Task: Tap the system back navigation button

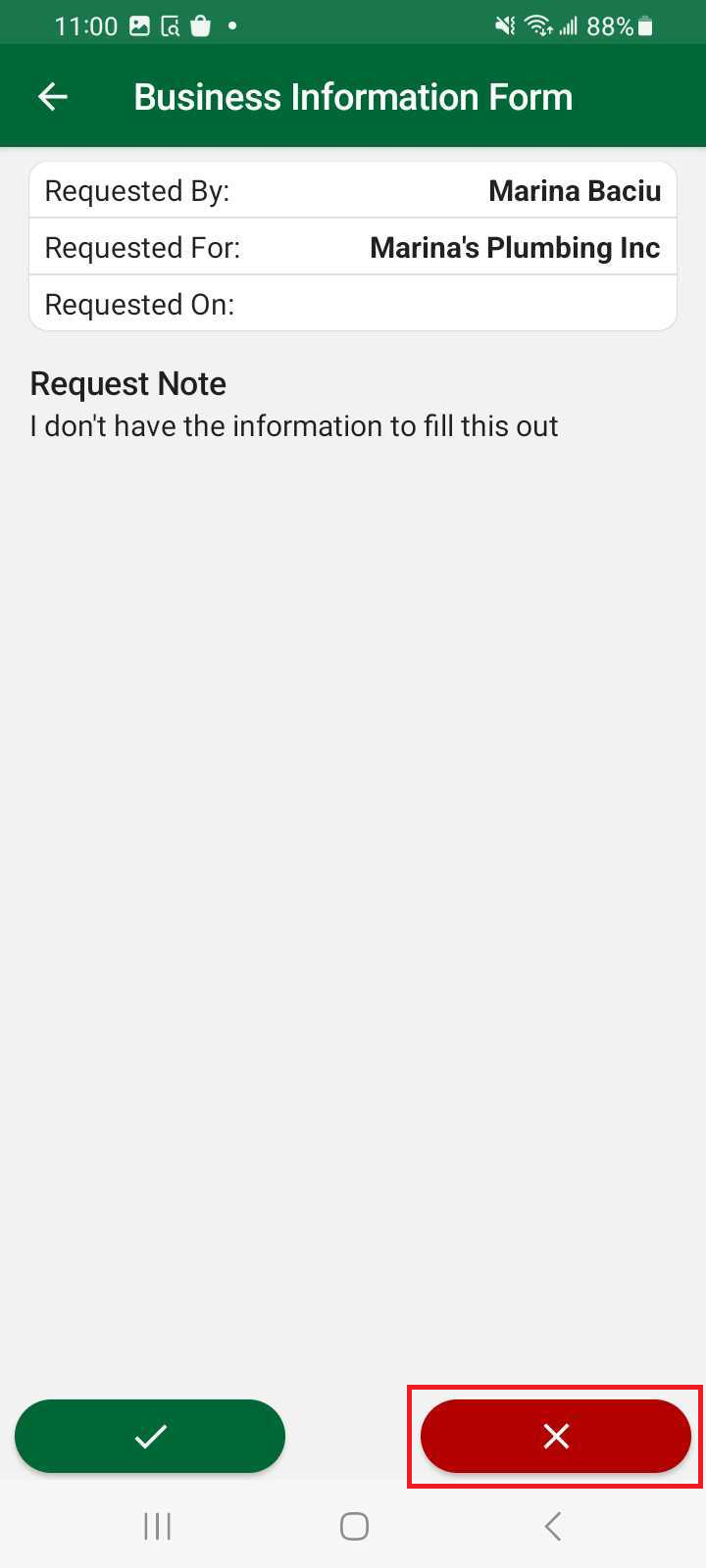Action: [553, 1526]
